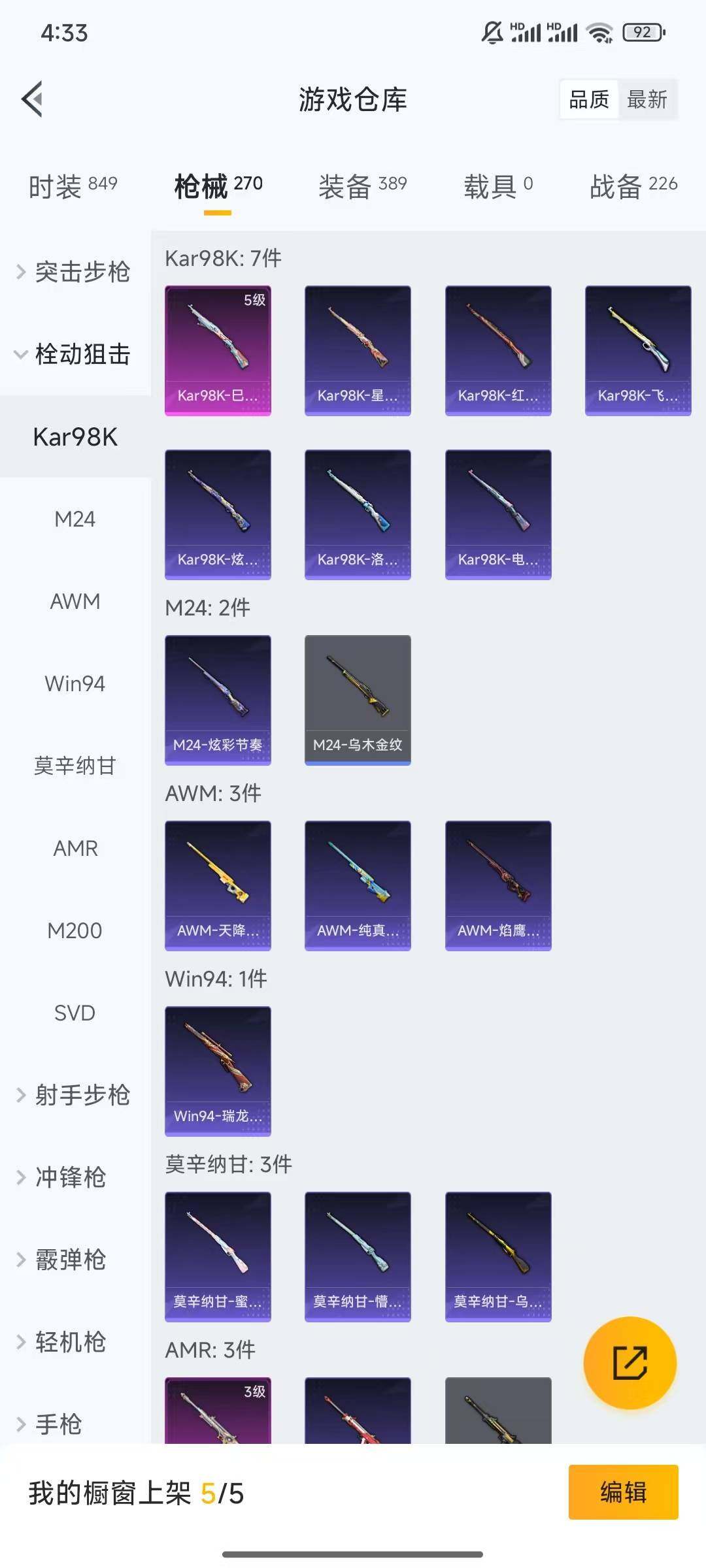Jump to the 莫辛纳甘 section
Screen dimensions: 706x1568
tap(75, 766)
